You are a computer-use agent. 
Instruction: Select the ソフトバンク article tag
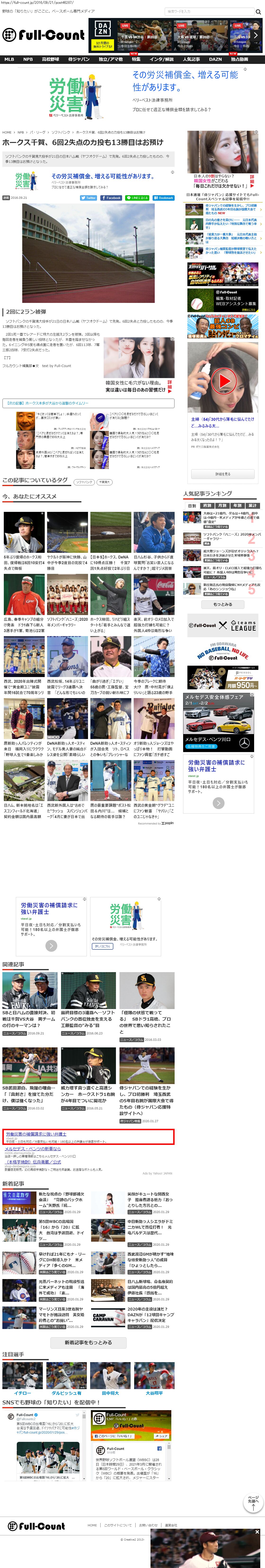(x=84, y=482)
